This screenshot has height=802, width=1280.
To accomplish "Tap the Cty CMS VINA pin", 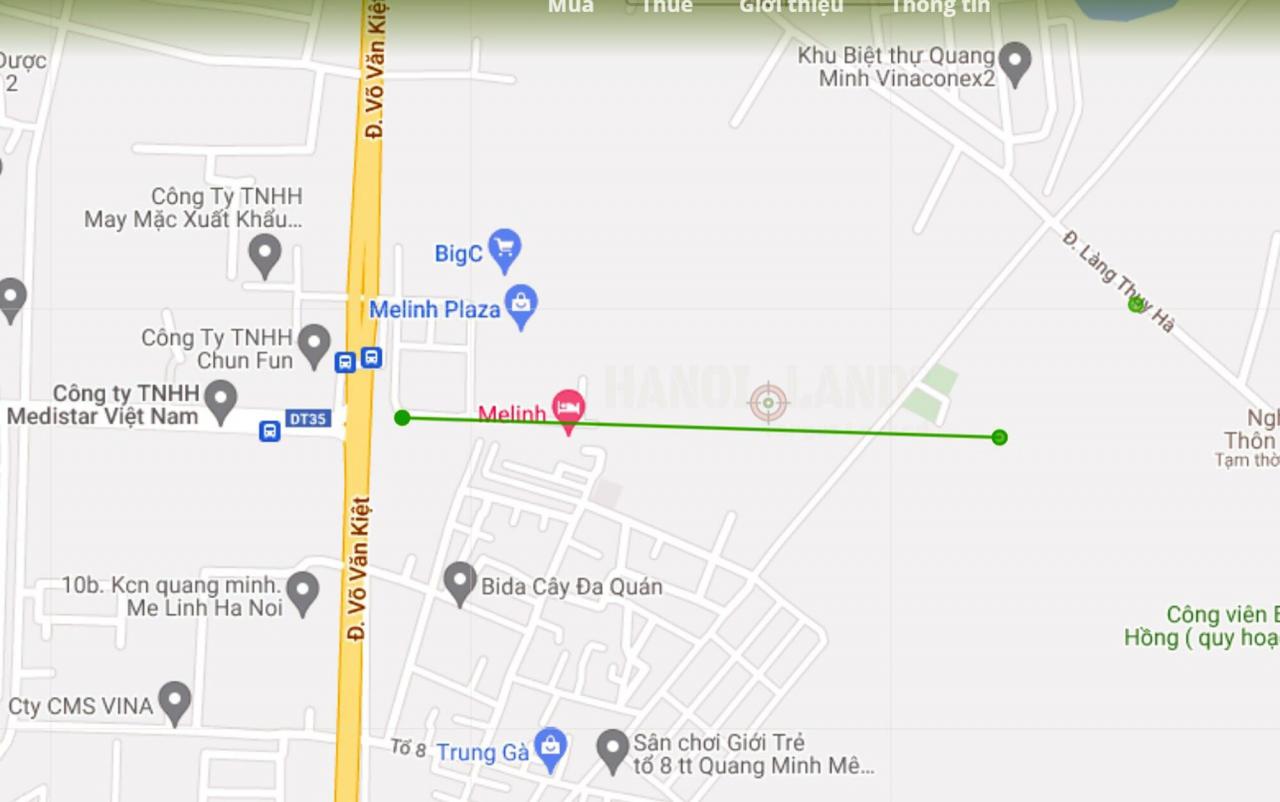I will 175,701.
